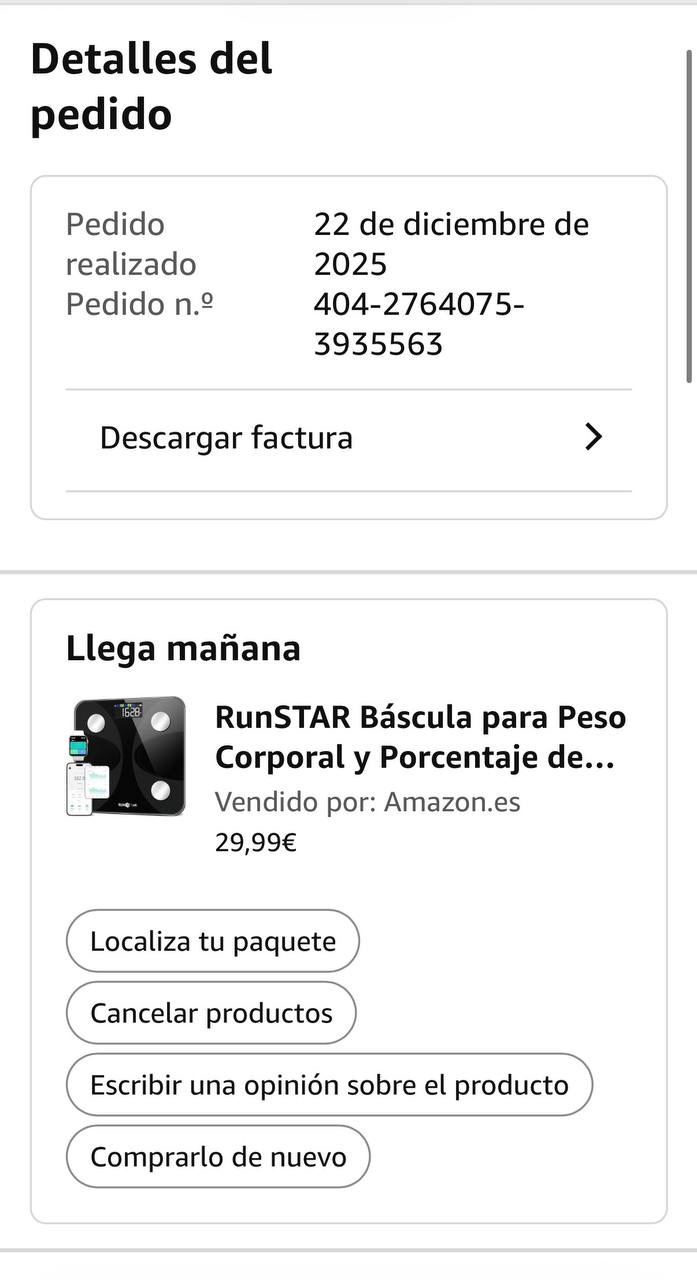Open the Descargar factura row
The width and height of the screenshot is (697, 1280).
coord(348,438)
